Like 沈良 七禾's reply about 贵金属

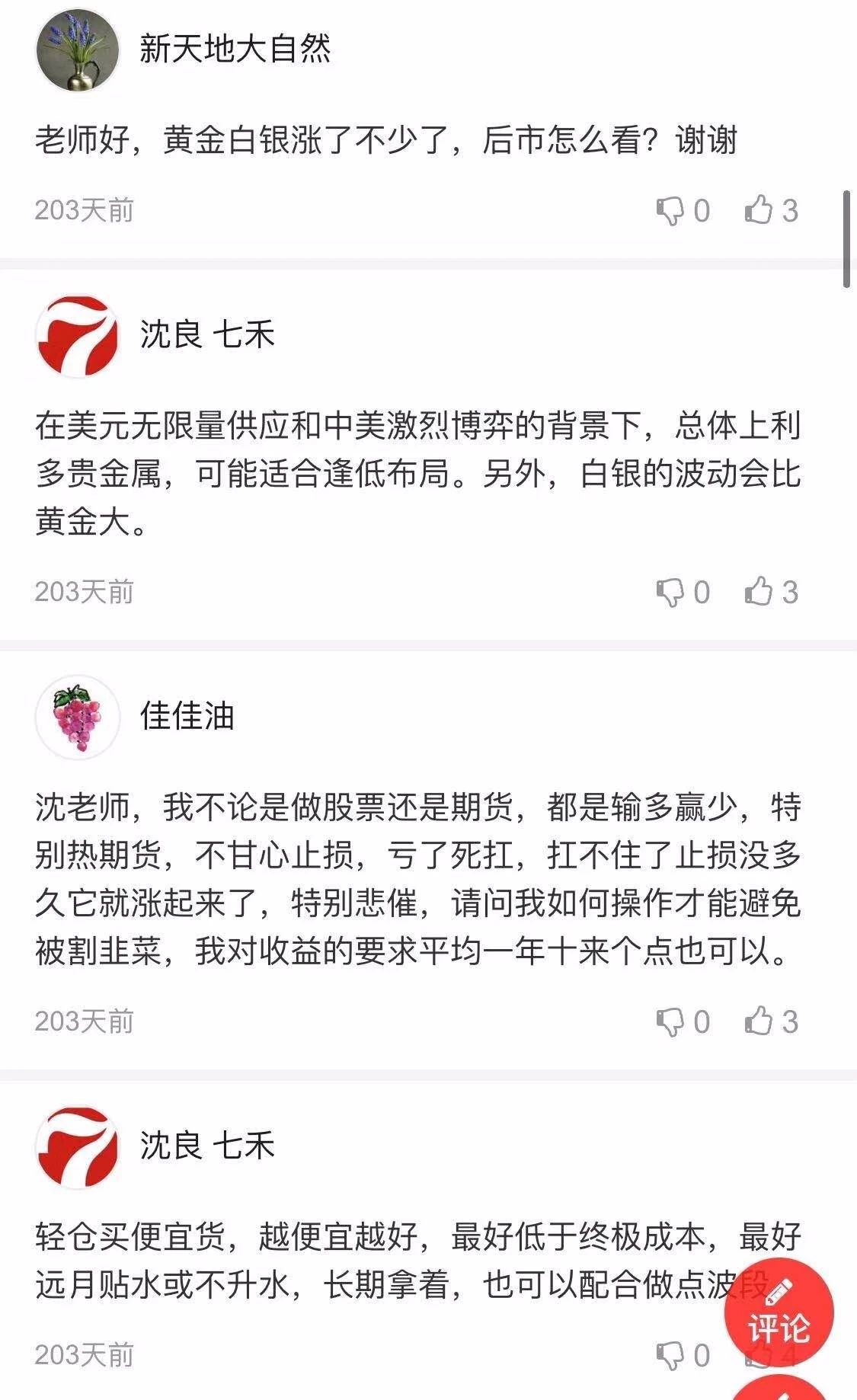click(x=759, y=591)
